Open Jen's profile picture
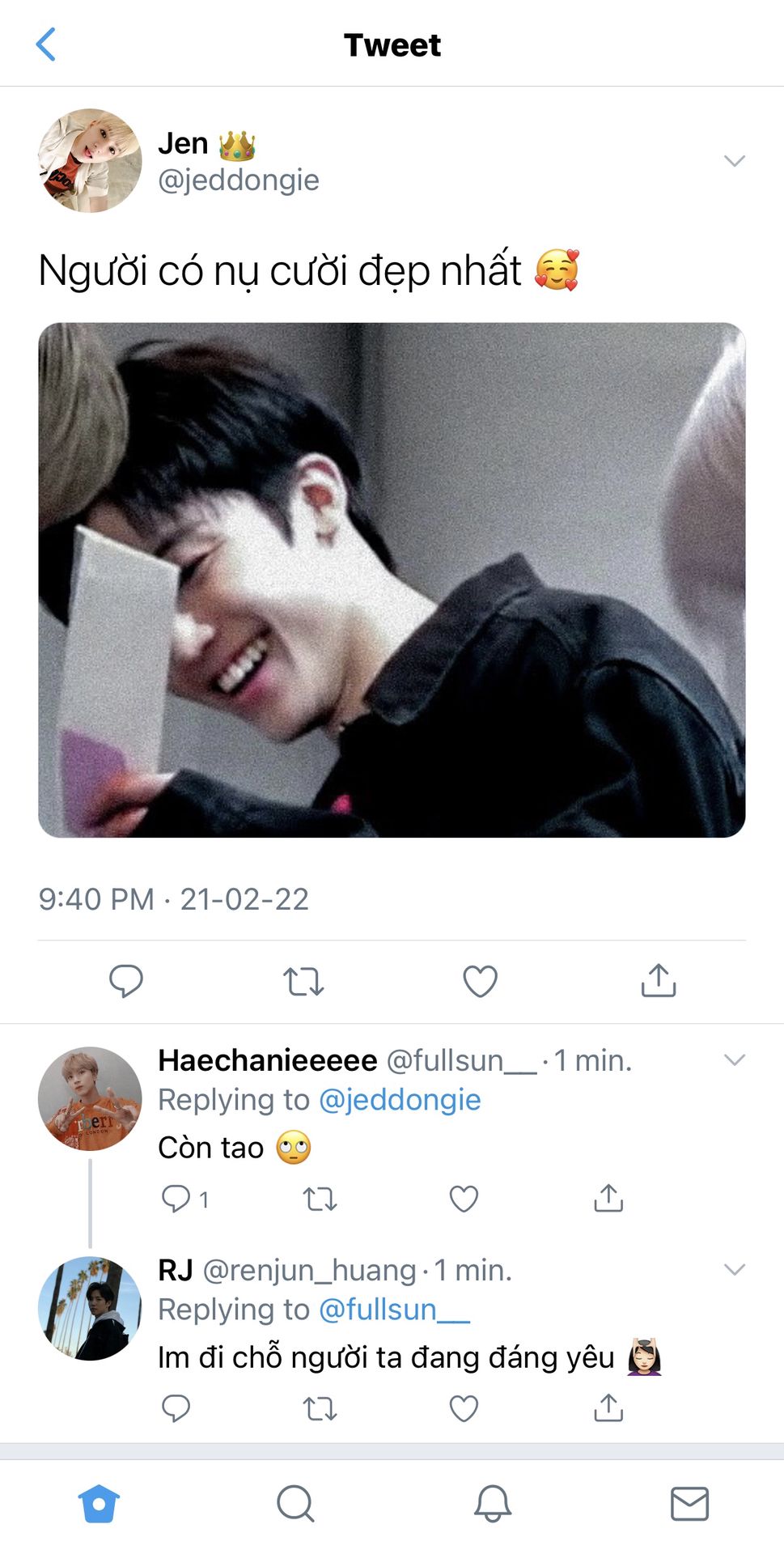Screen dimensions: 784x1554 pyautogui.click(x=90, y=160)
